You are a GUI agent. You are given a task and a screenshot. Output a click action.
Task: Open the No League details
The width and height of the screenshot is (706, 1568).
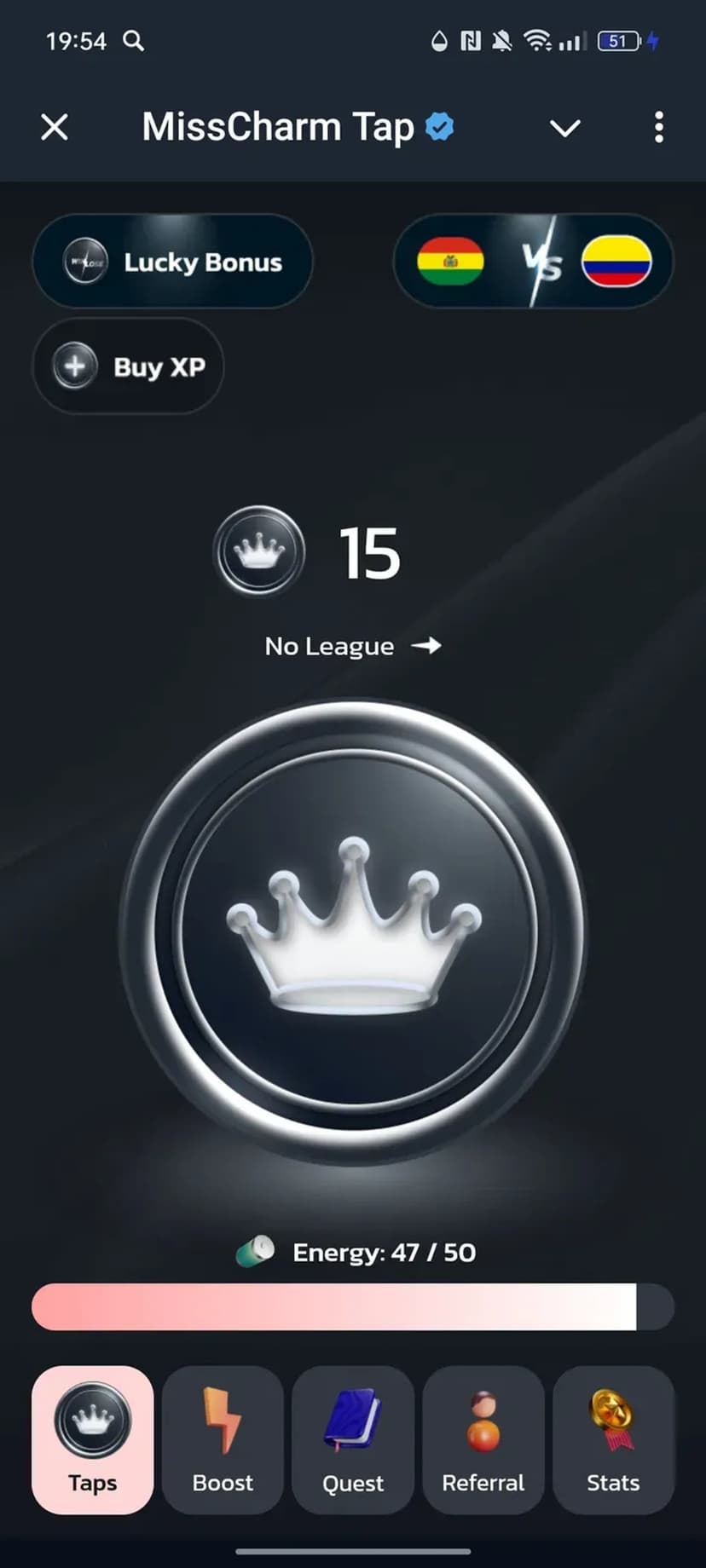[352, 646]
